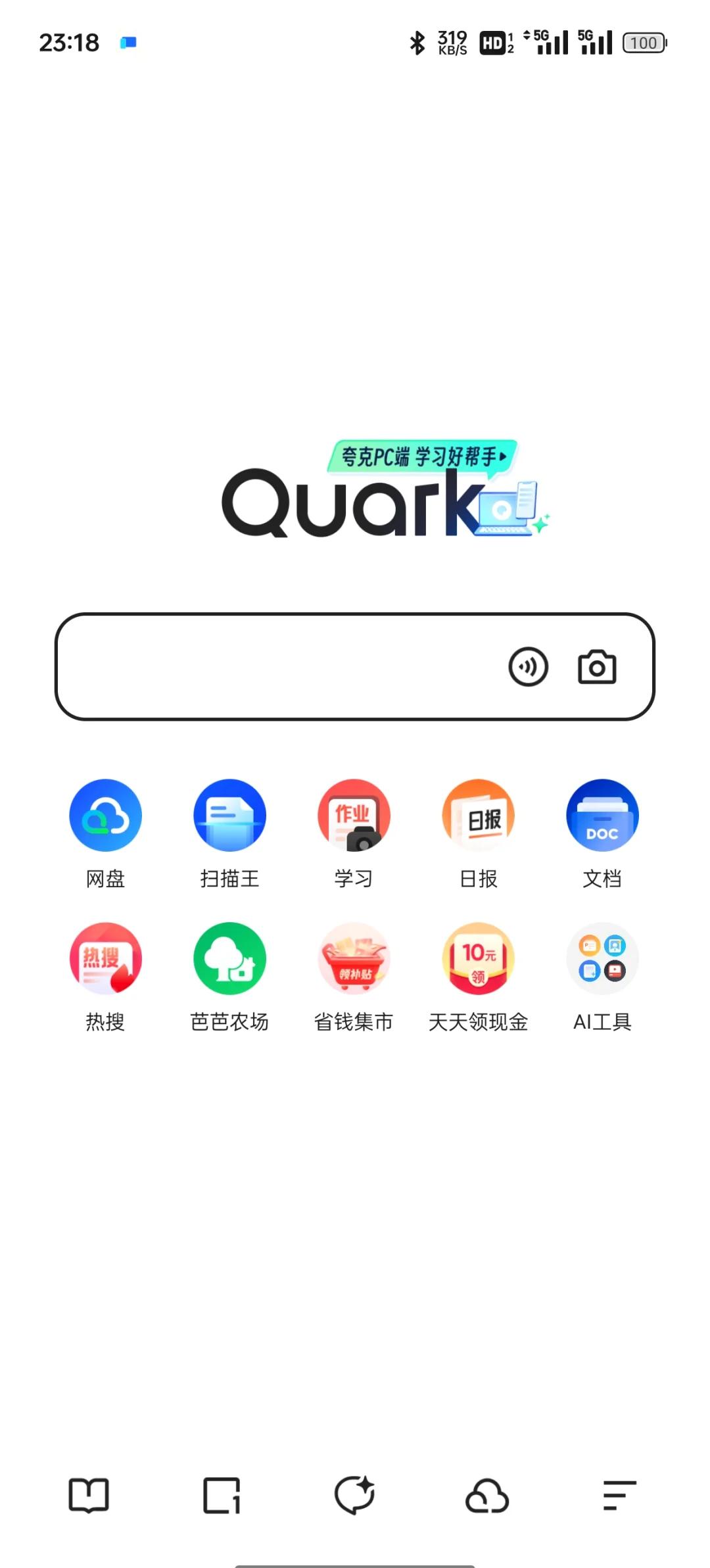Open AI assistant chat in bottom bar

click(355, 1496)
